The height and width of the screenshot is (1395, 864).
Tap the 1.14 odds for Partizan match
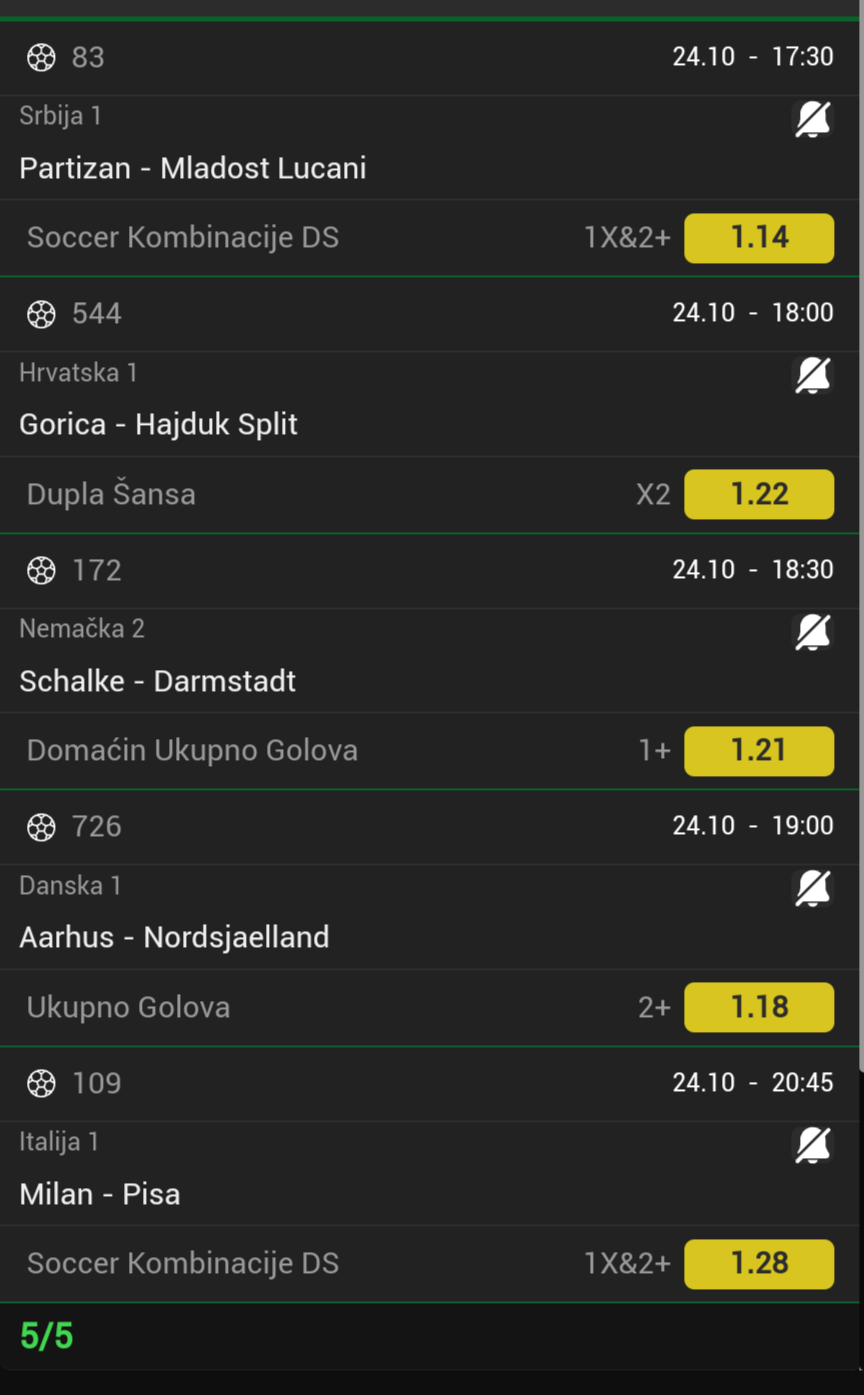pos(759,238)
